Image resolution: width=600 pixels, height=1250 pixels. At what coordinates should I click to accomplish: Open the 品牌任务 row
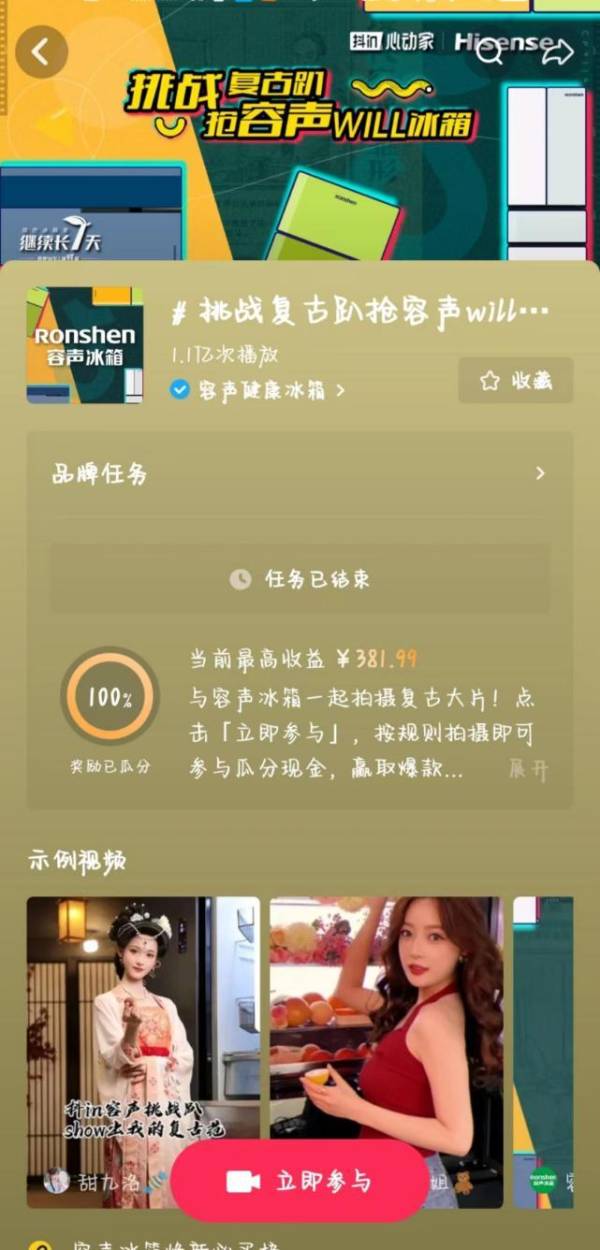pos(299,474)
